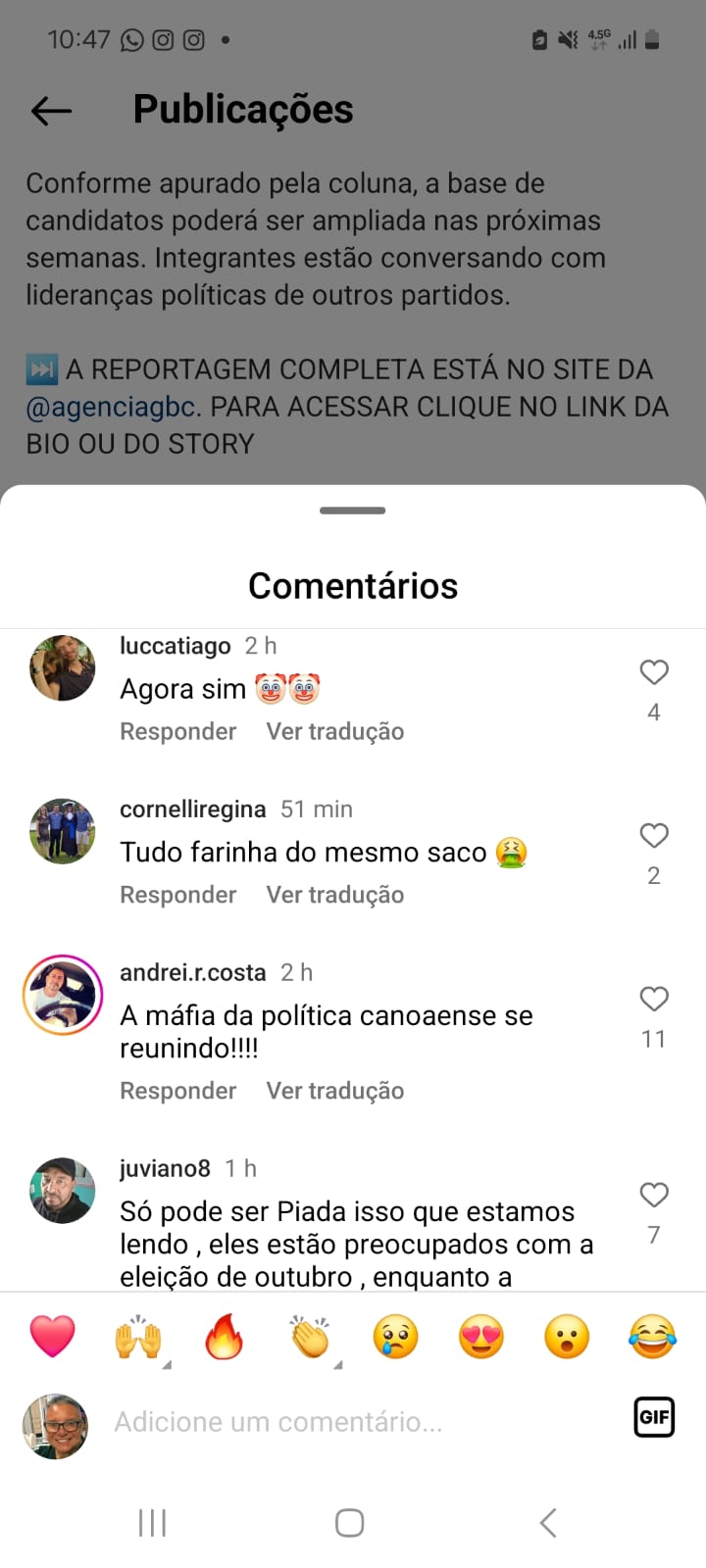Reply to luccatiago's comment
706x1568 pixels.
click(177, 732)
